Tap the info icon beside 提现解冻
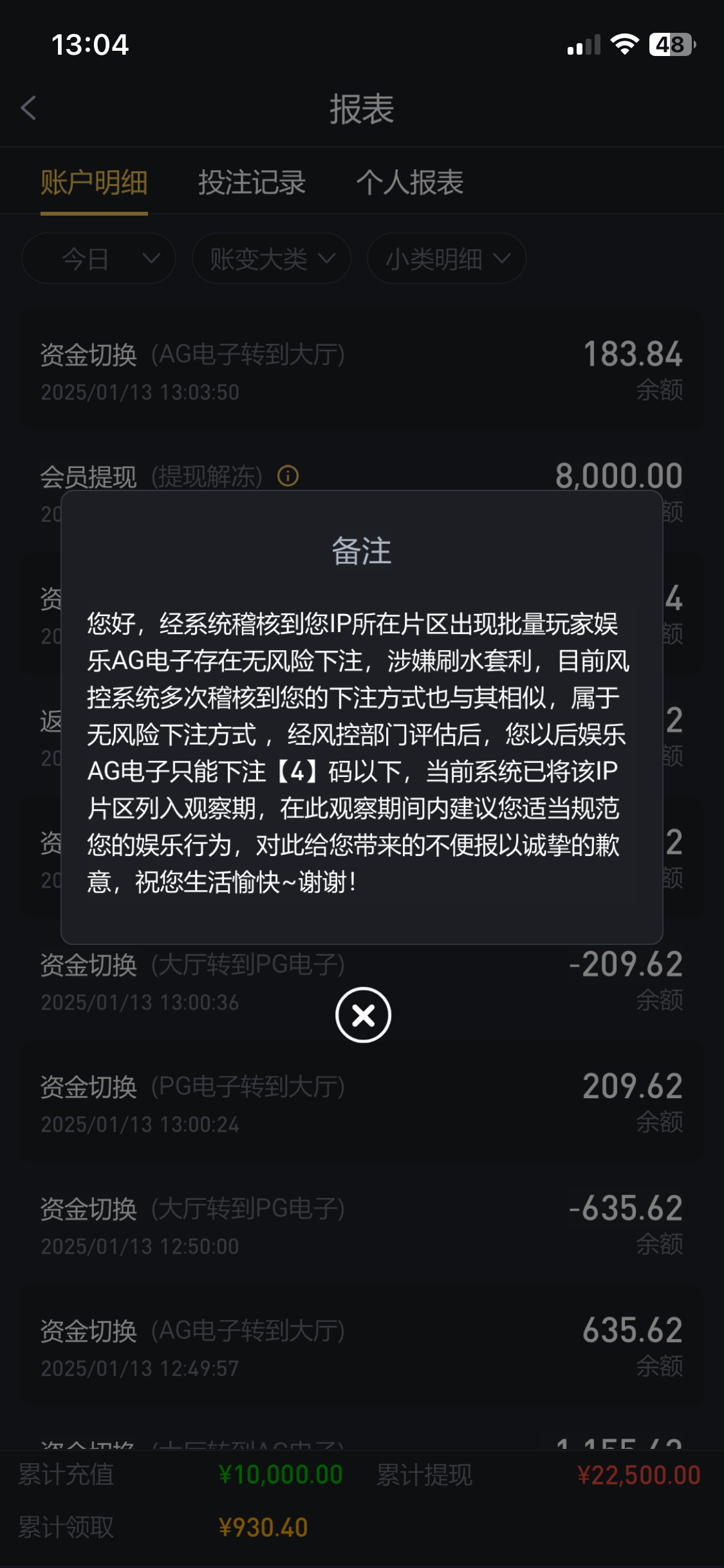The width and height of the screenshot is (724, 1568). (288, 476)
